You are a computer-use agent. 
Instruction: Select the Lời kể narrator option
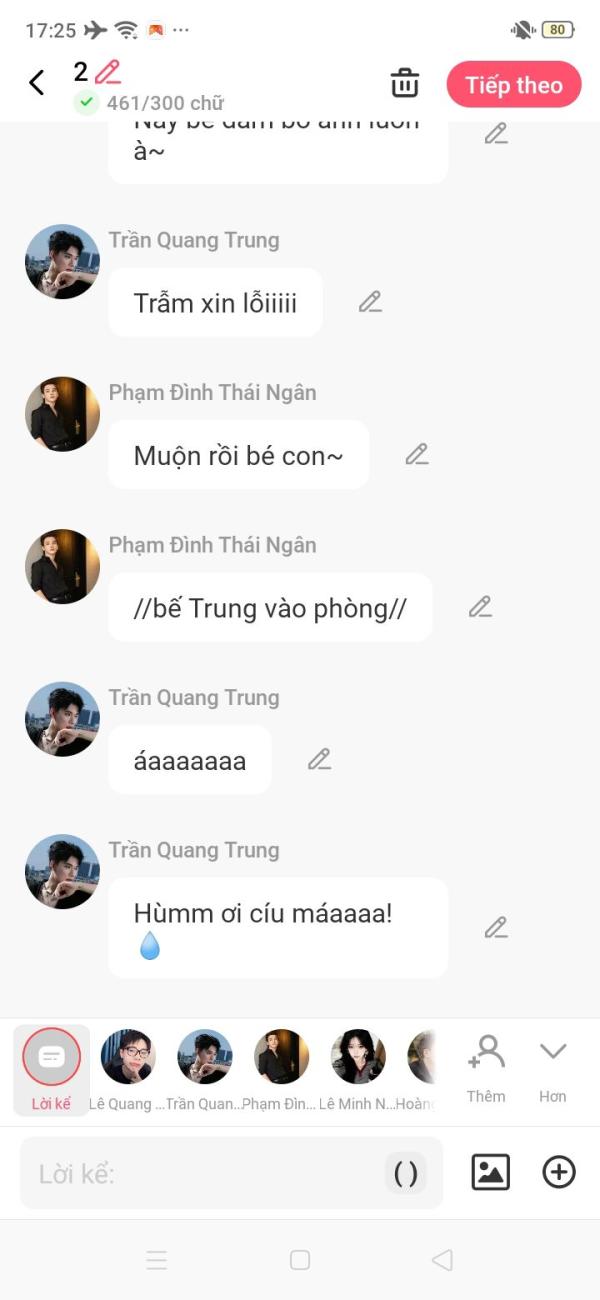52,1066
